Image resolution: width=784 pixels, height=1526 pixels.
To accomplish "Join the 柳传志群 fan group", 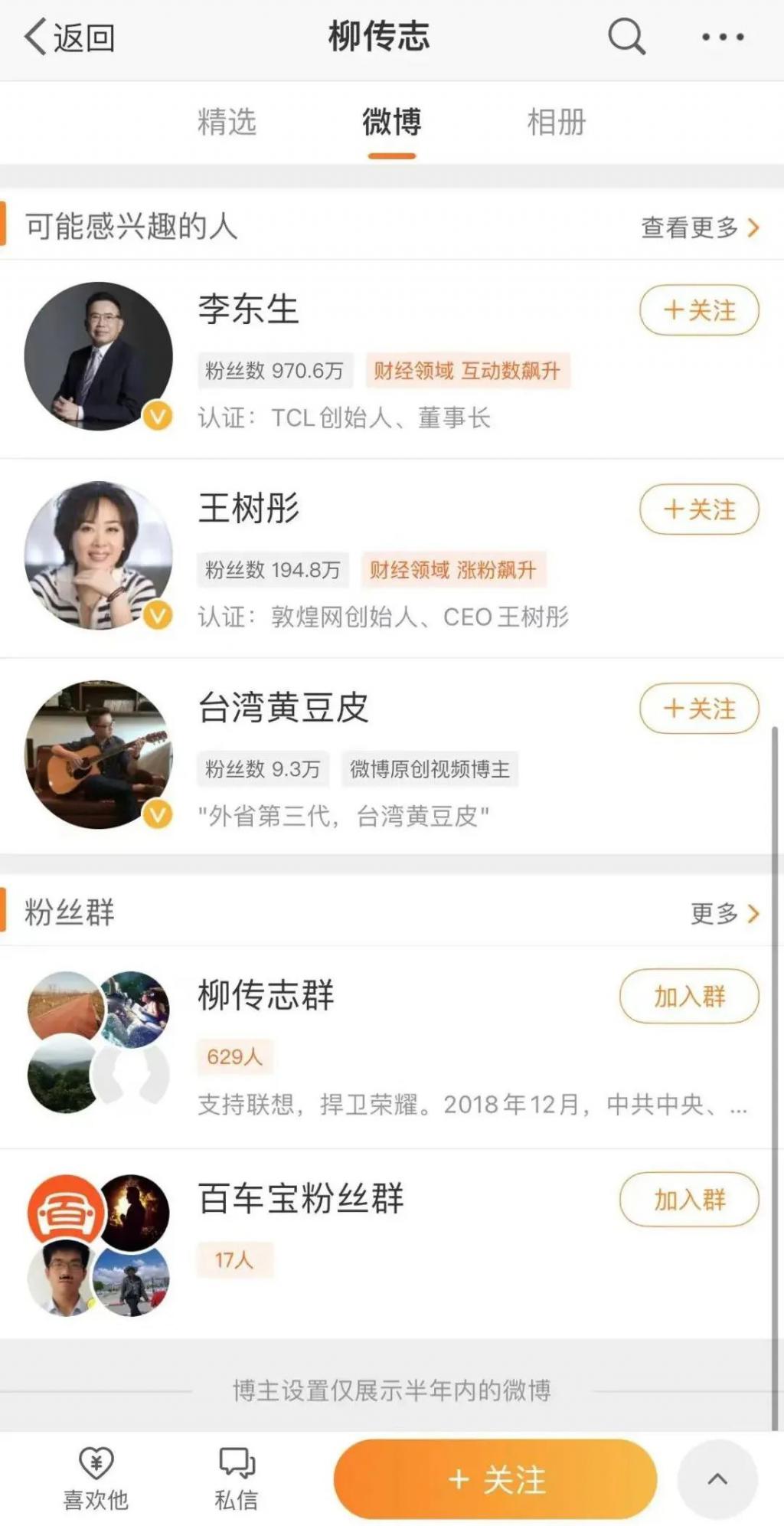I will [689, 997].
